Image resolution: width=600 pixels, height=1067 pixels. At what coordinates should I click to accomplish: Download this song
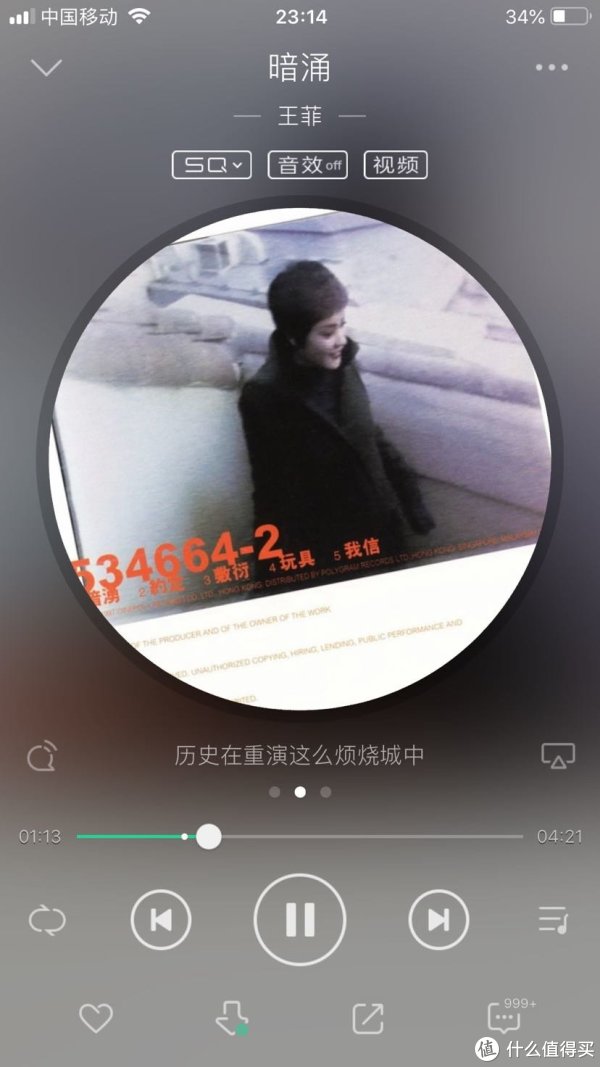pyautogui.click(x=231, y=1019)
